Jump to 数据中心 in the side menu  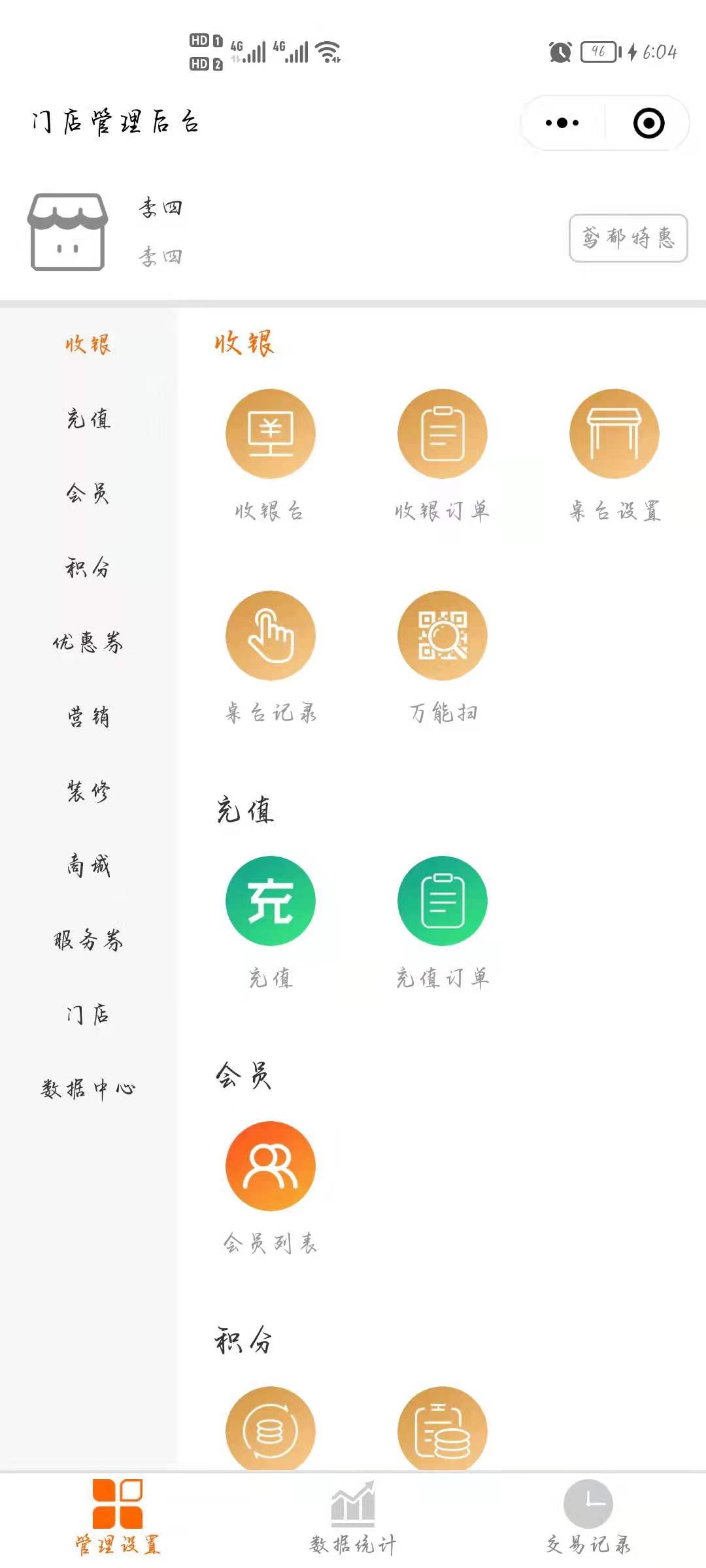[88, 1088]
